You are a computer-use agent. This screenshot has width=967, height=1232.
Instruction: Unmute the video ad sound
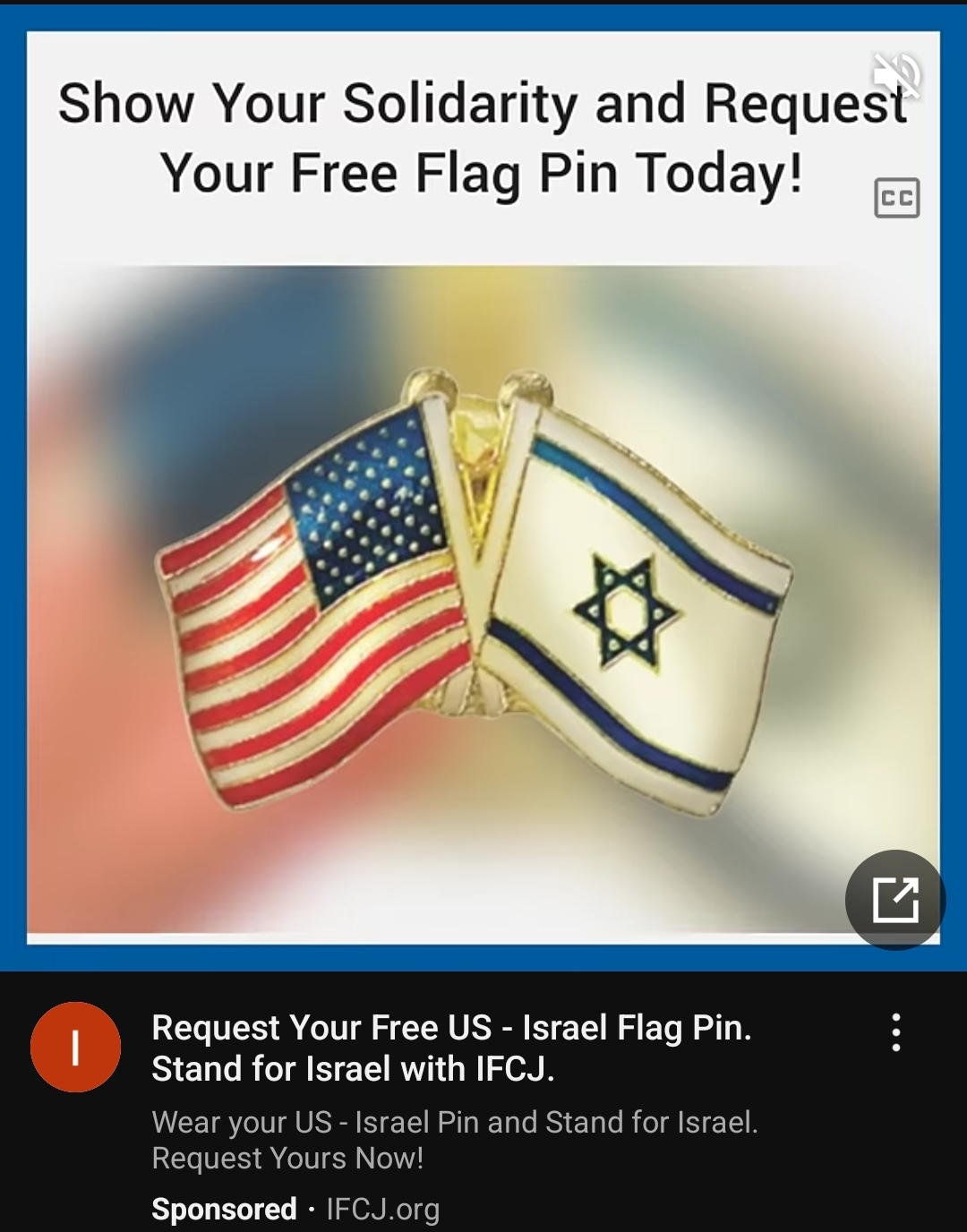(x=896, y=75)
